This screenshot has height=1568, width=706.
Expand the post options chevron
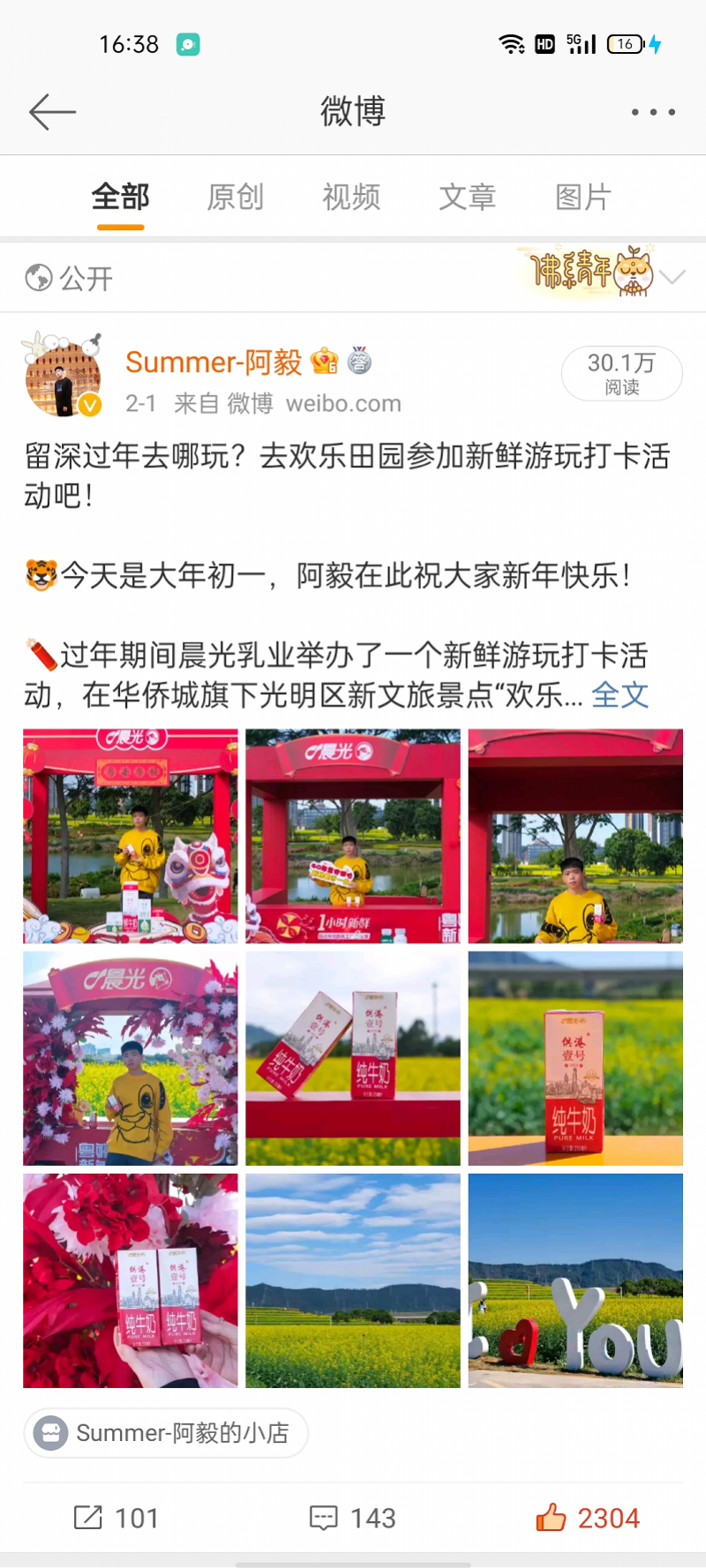pyautogui.click(x=672, y=278)
